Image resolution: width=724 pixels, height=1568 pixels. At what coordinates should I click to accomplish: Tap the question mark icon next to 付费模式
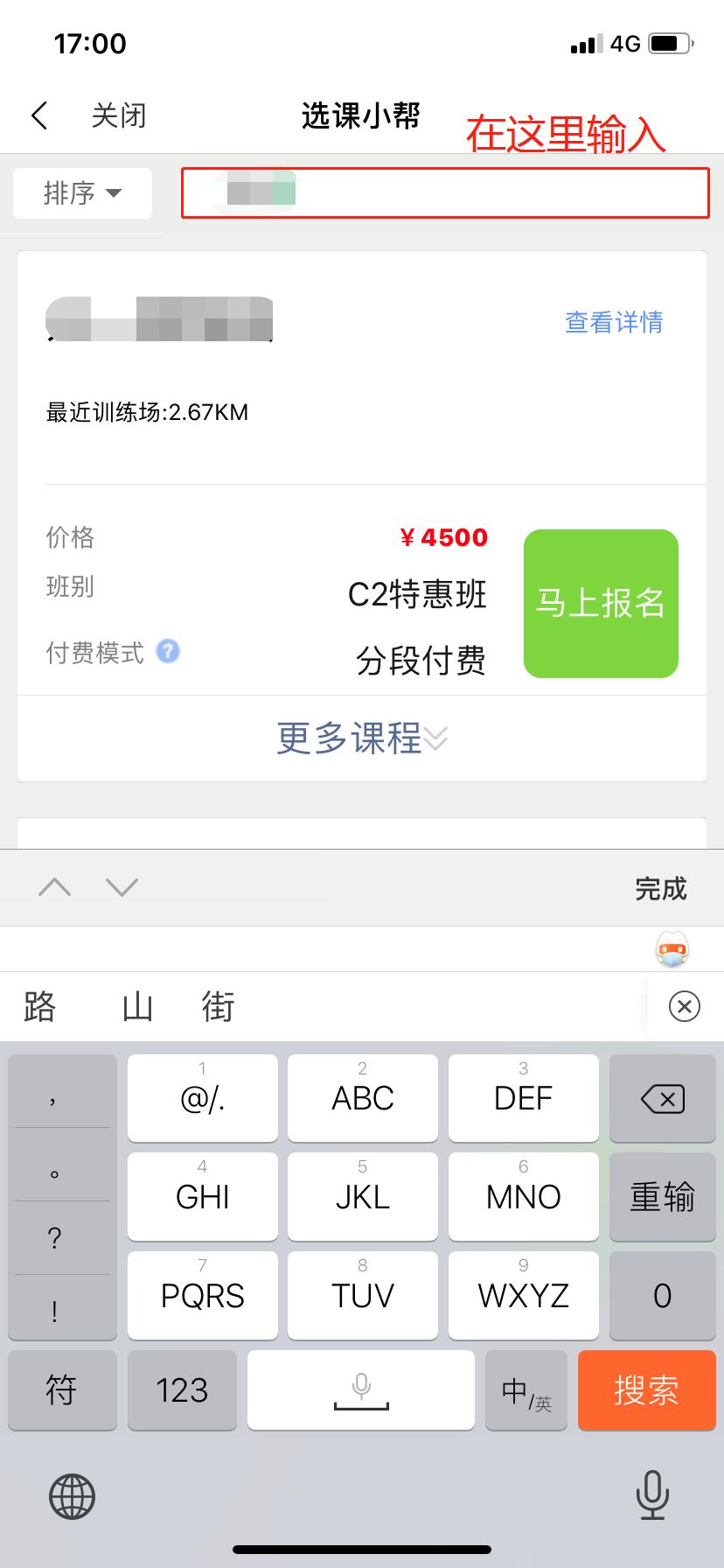point(167,652)
